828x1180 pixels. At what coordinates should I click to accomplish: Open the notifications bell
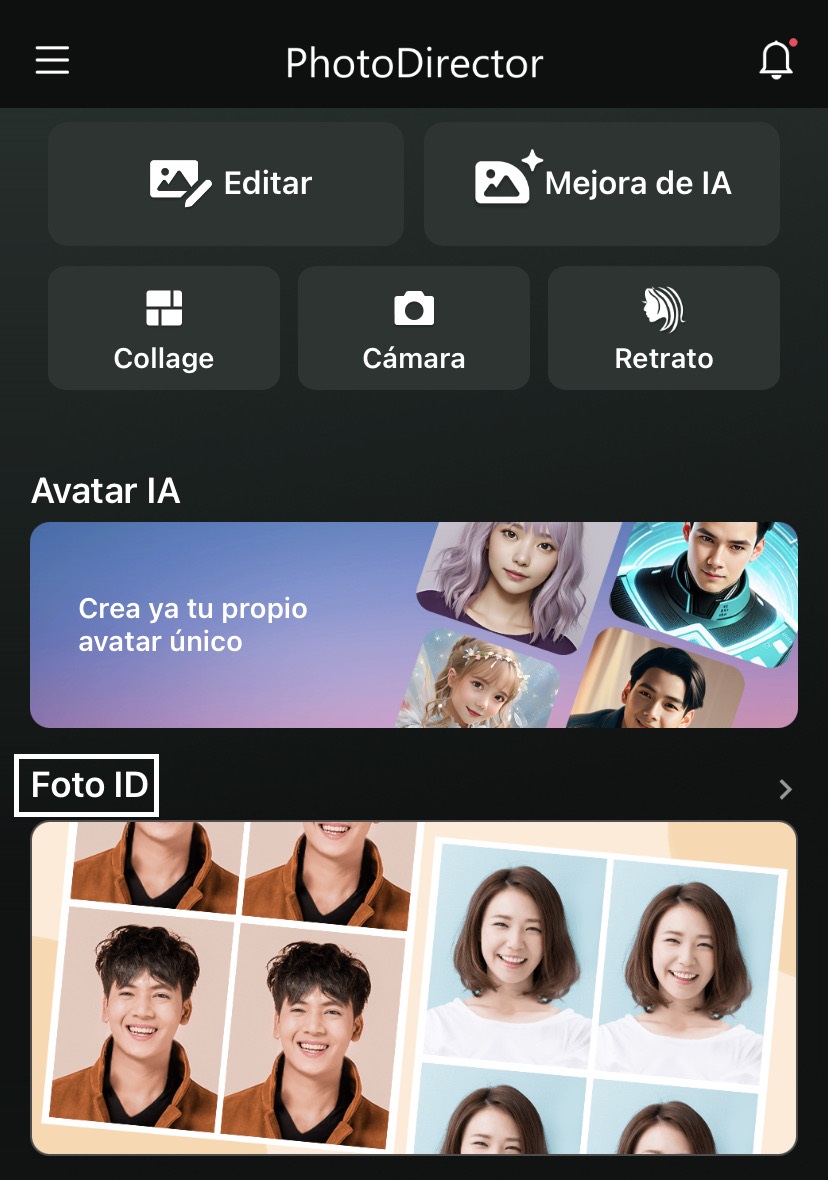click(x=776, y=61)
